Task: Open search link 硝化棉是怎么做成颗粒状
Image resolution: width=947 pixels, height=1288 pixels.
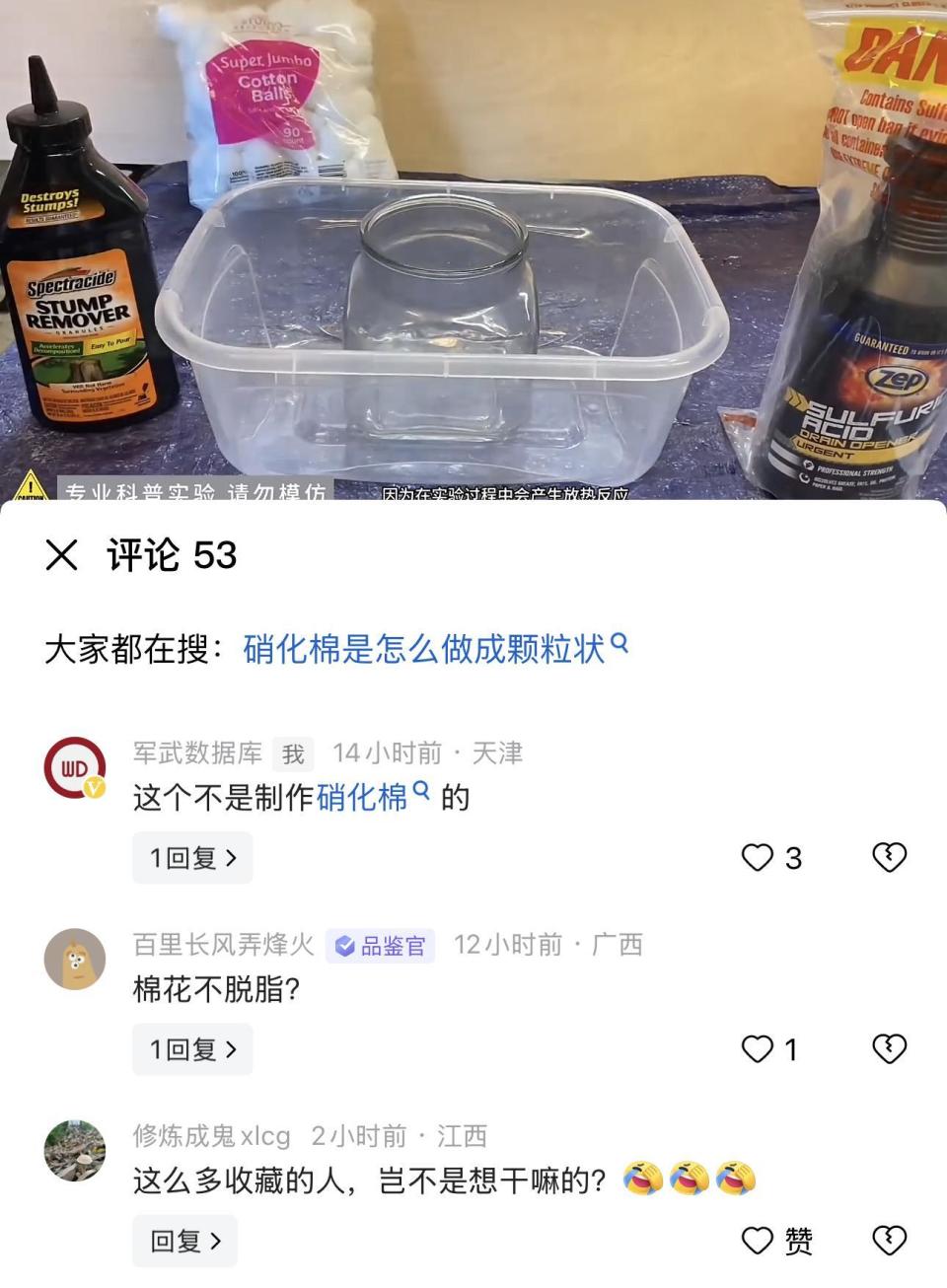Action: [x=429, y=642]
